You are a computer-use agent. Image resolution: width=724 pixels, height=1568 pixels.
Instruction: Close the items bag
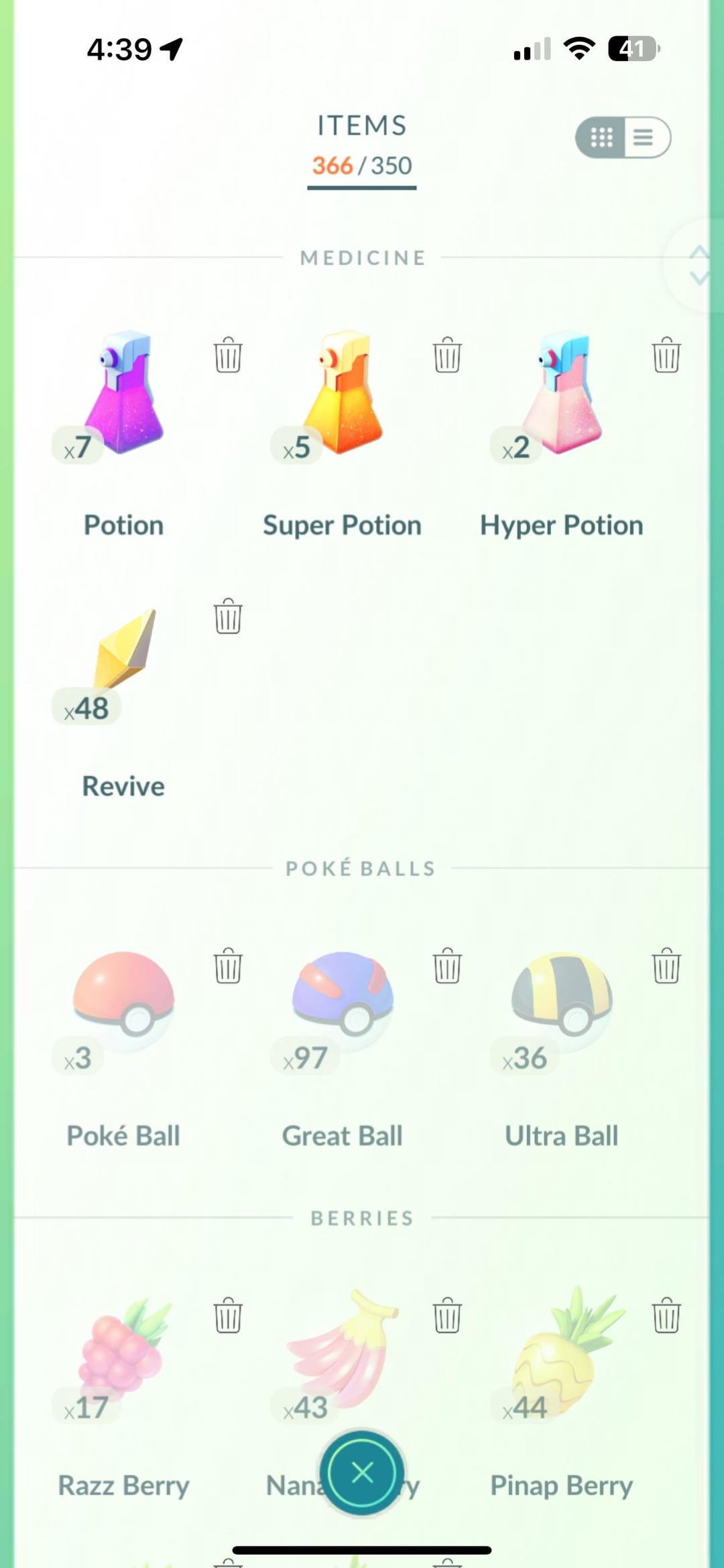[x=362, y=1472]
